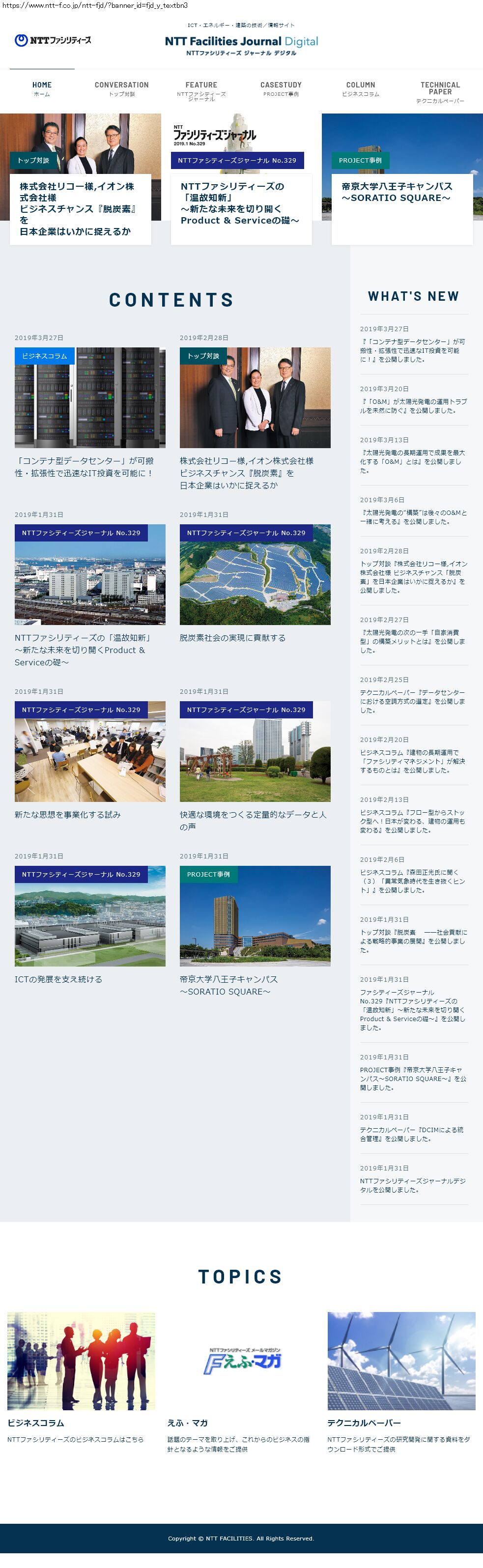Open the えふ・マガ mail magazine topic
Image resolution: width=483 pixels, height=1568 pixels.
(x=242, y=1382)
